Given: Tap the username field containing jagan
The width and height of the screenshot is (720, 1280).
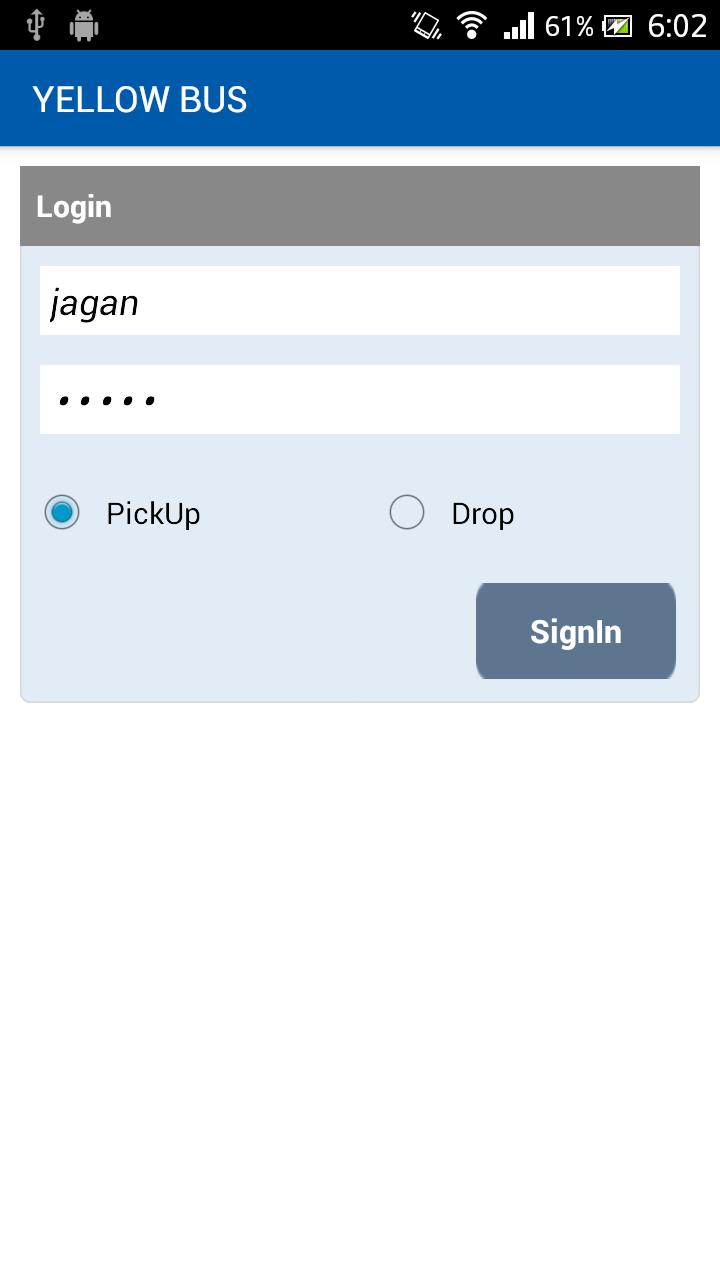Looking at the screenshot, I should (x=360, y=301).
